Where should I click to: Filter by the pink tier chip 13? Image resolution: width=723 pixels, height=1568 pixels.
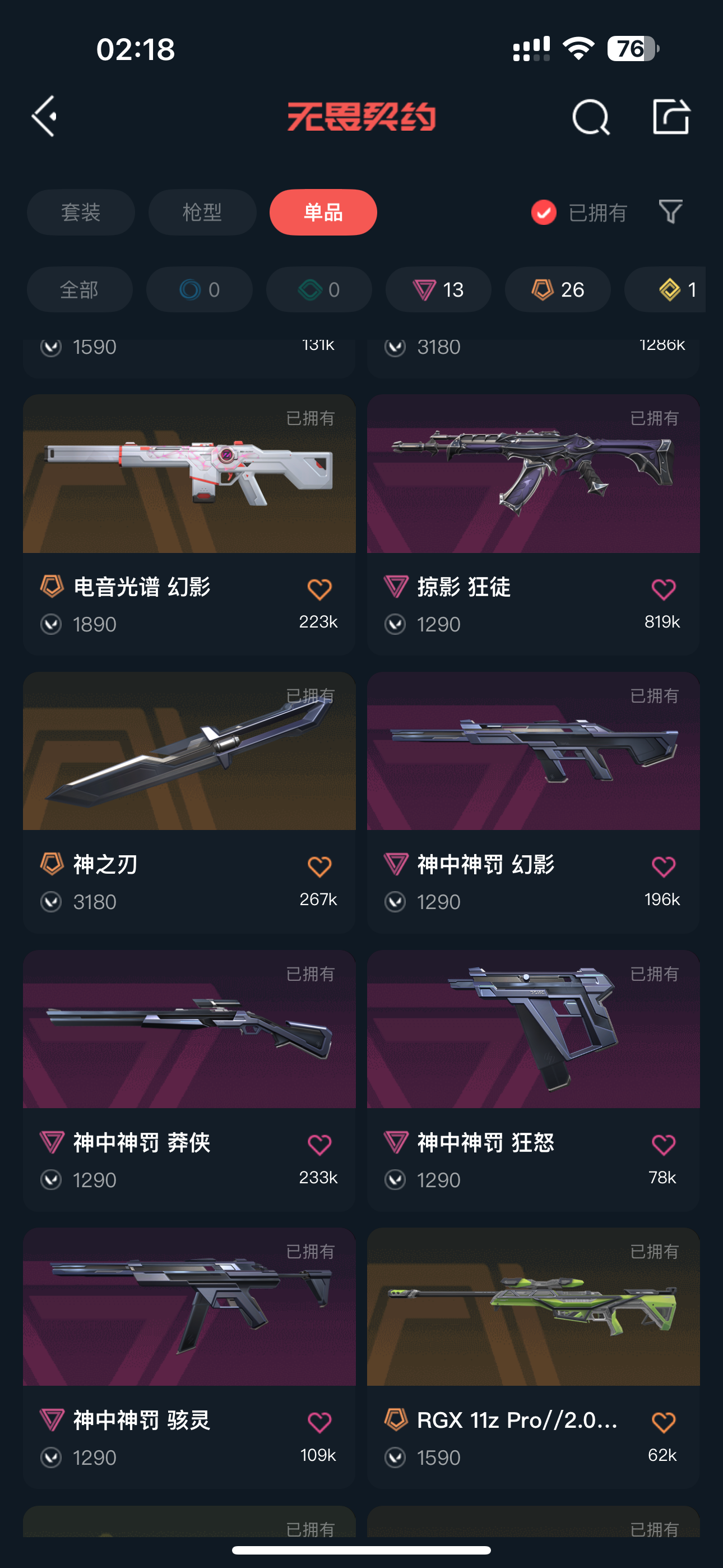[x=438, y=290]
